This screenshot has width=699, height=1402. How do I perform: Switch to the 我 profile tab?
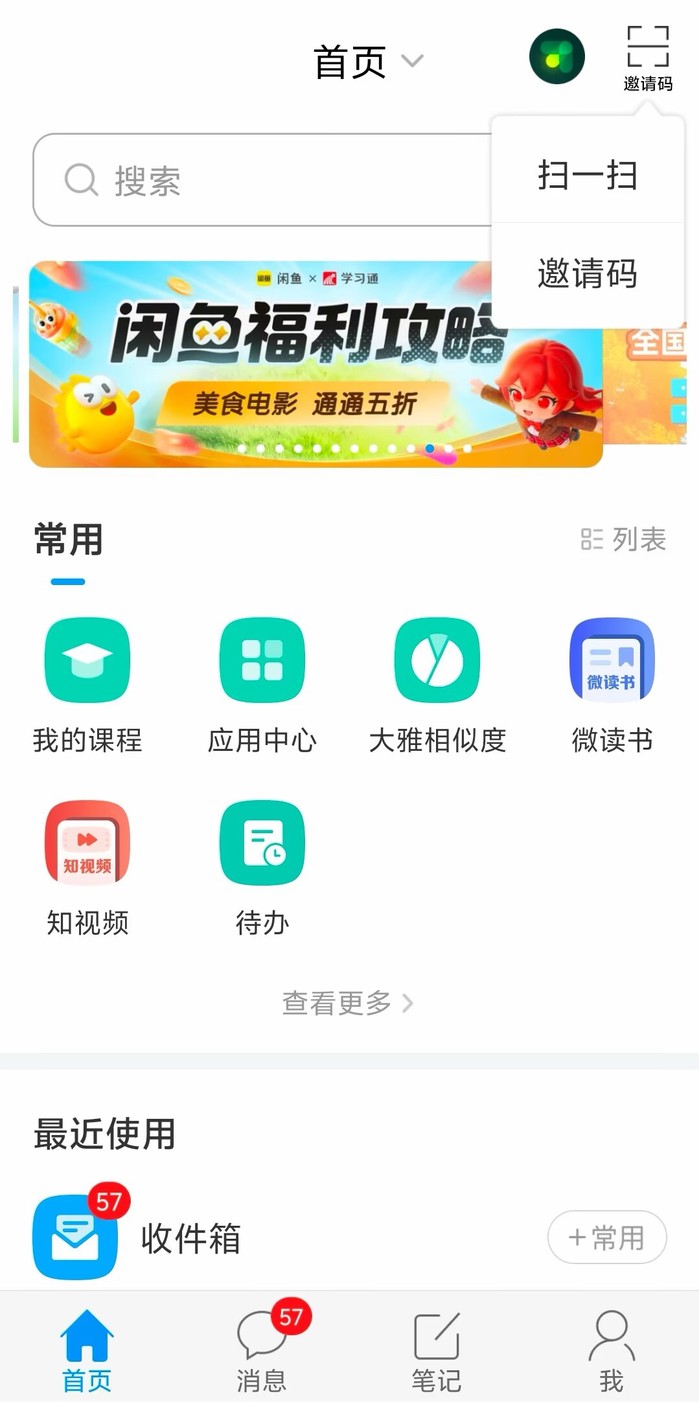(611, 1350)
